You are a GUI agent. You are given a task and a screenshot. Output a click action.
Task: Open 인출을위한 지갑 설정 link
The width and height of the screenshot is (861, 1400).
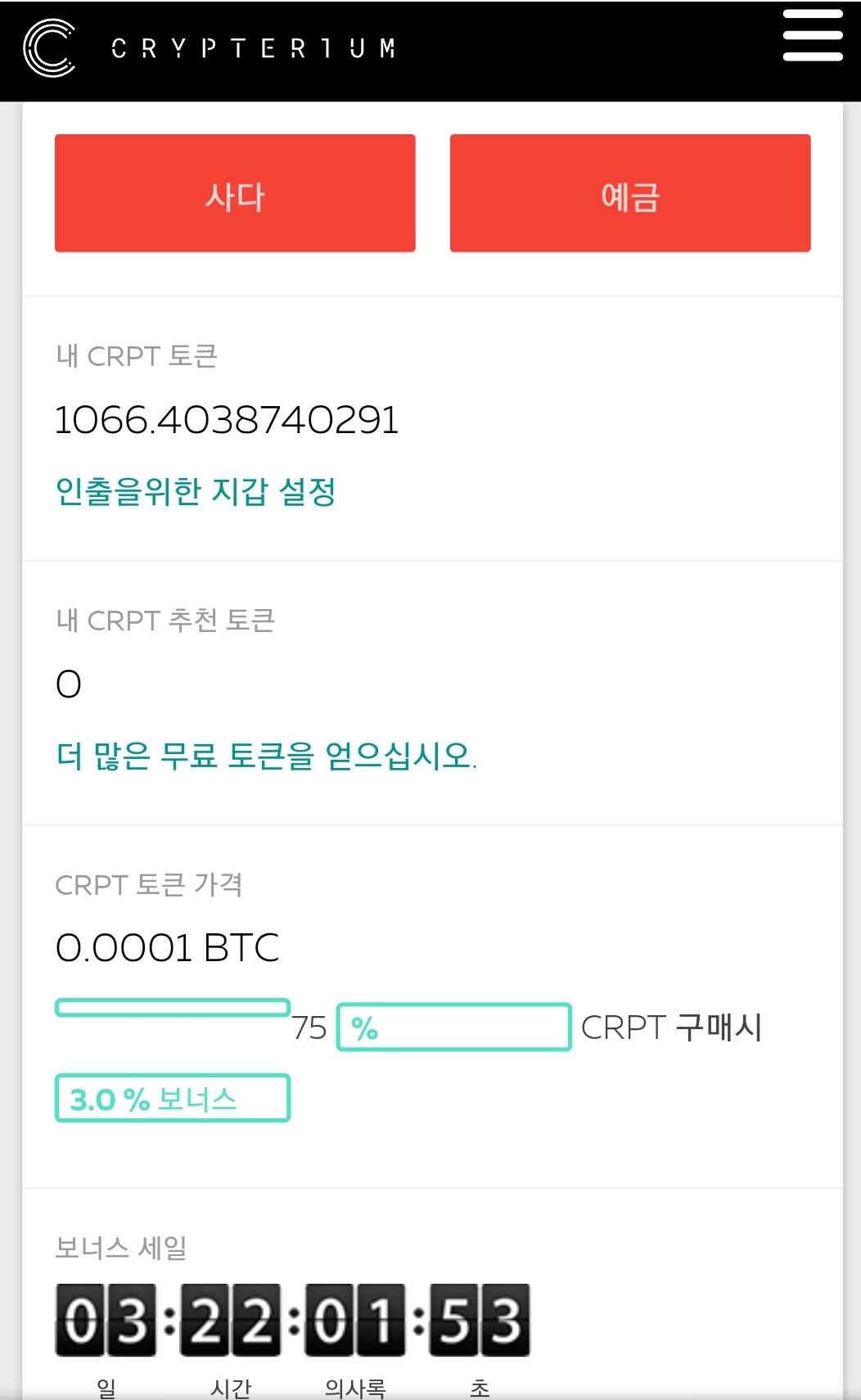(x=196, y=491)
